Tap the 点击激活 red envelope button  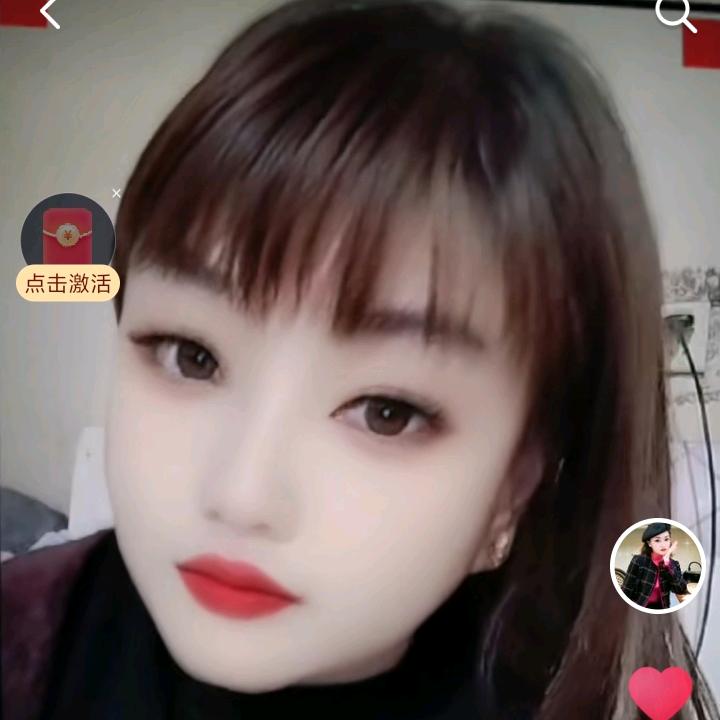(x=68, y=283)
